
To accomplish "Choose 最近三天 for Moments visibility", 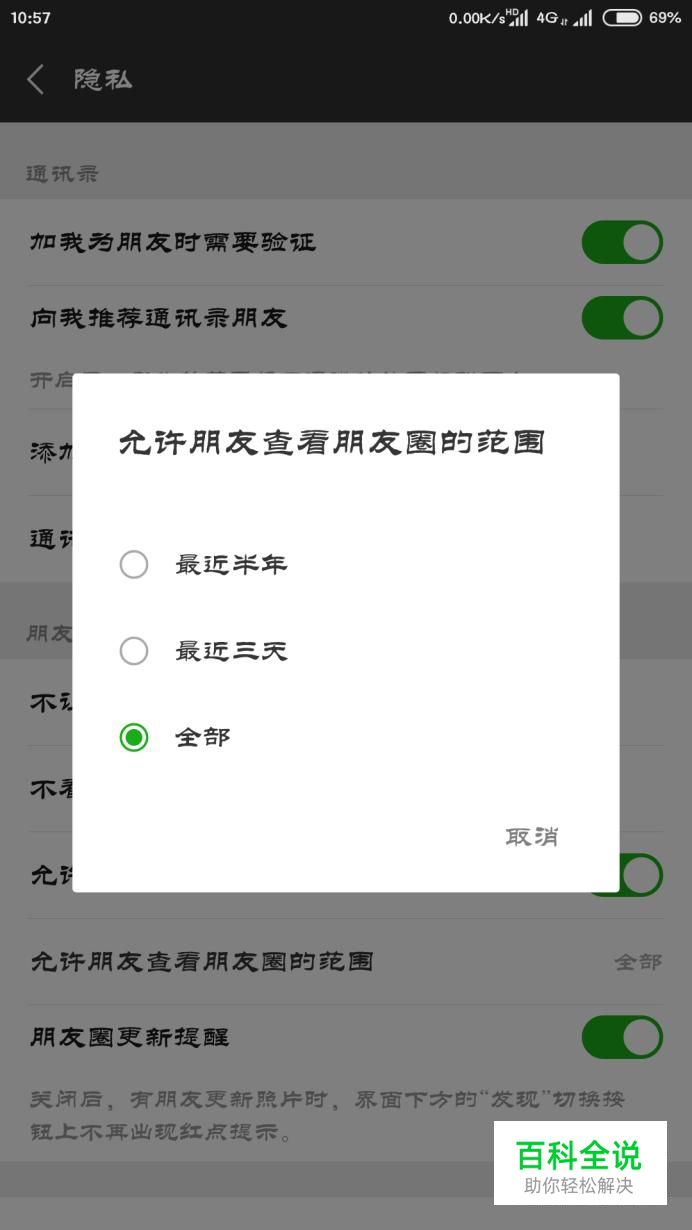I will (345, 651).
